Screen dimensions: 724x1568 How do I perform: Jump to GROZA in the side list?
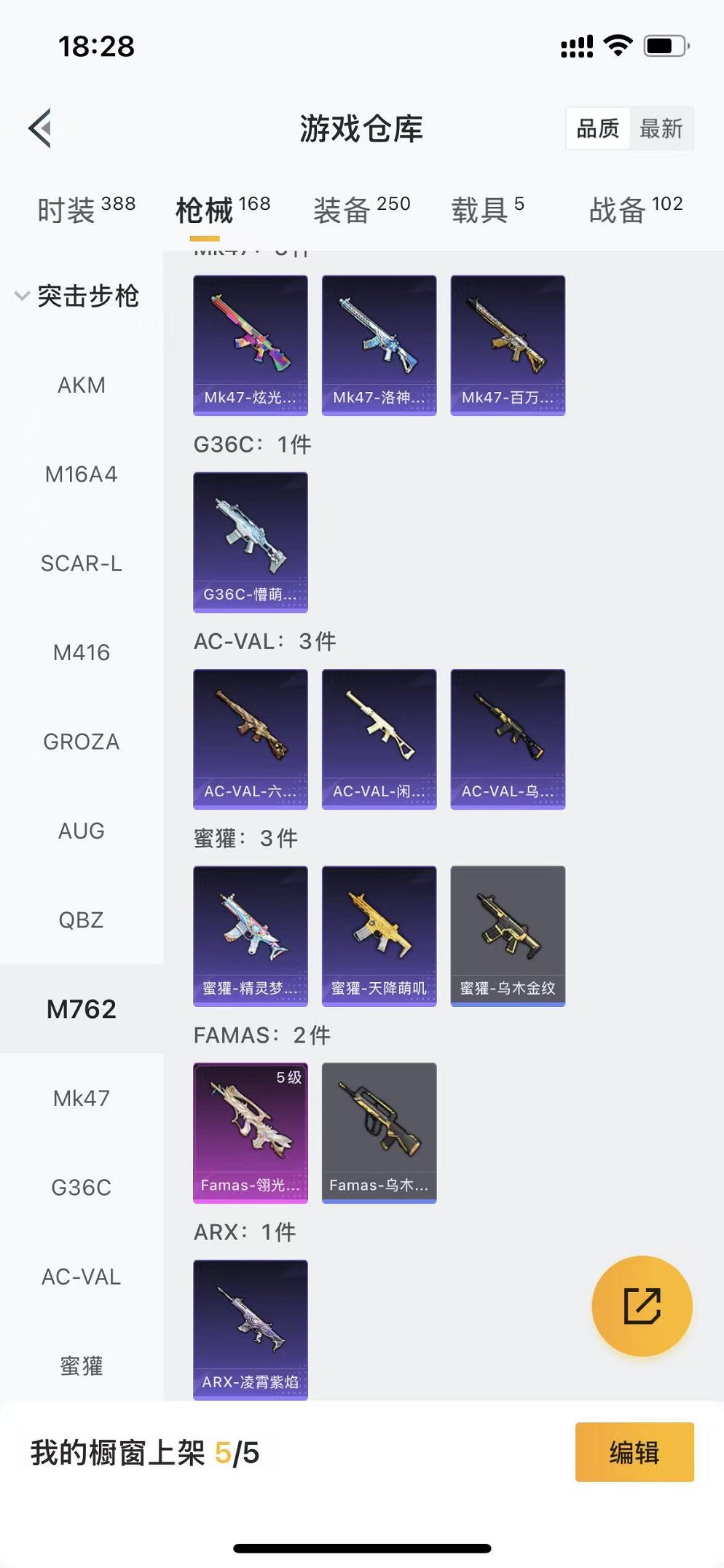coord(82,742)
